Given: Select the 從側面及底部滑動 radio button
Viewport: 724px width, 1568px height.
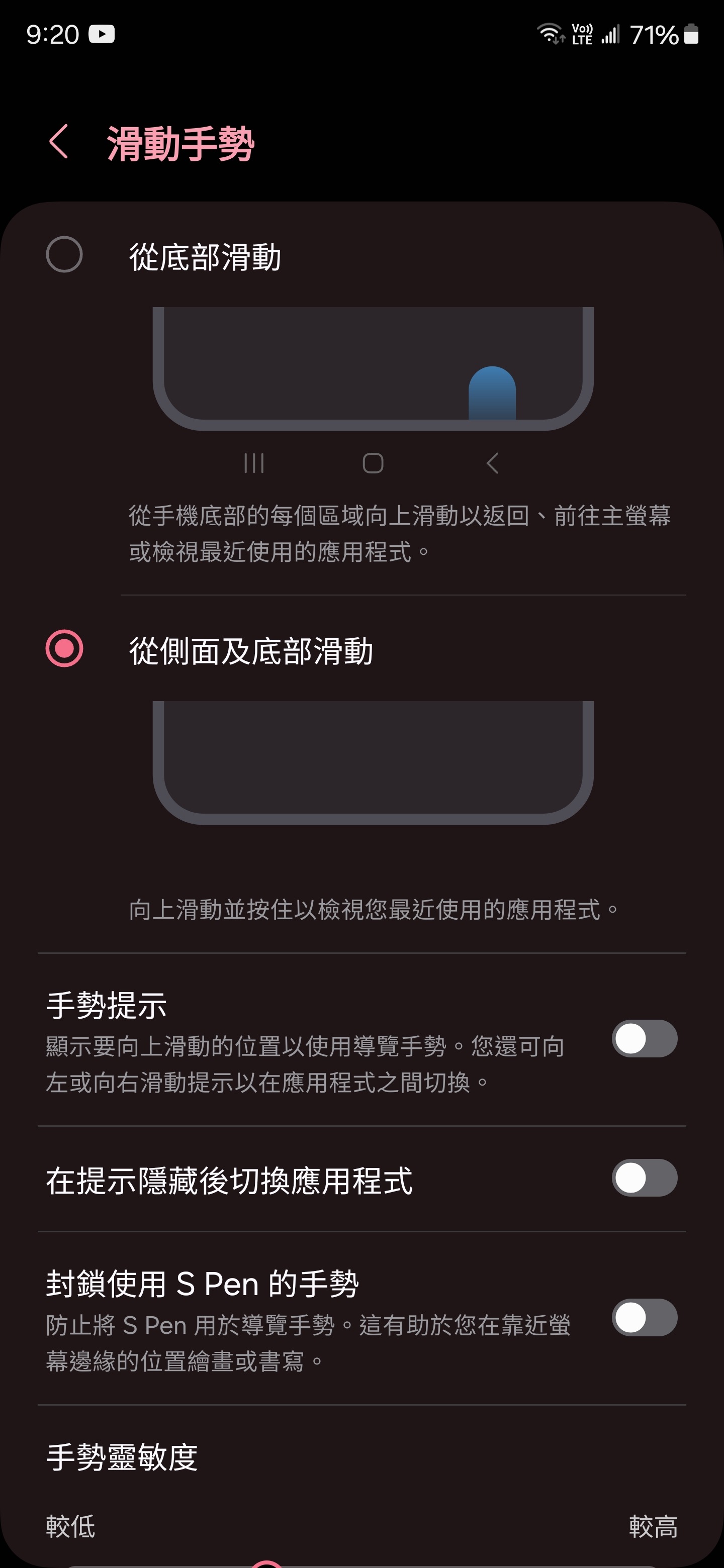Looking at the screenshot, I should 64,649.
